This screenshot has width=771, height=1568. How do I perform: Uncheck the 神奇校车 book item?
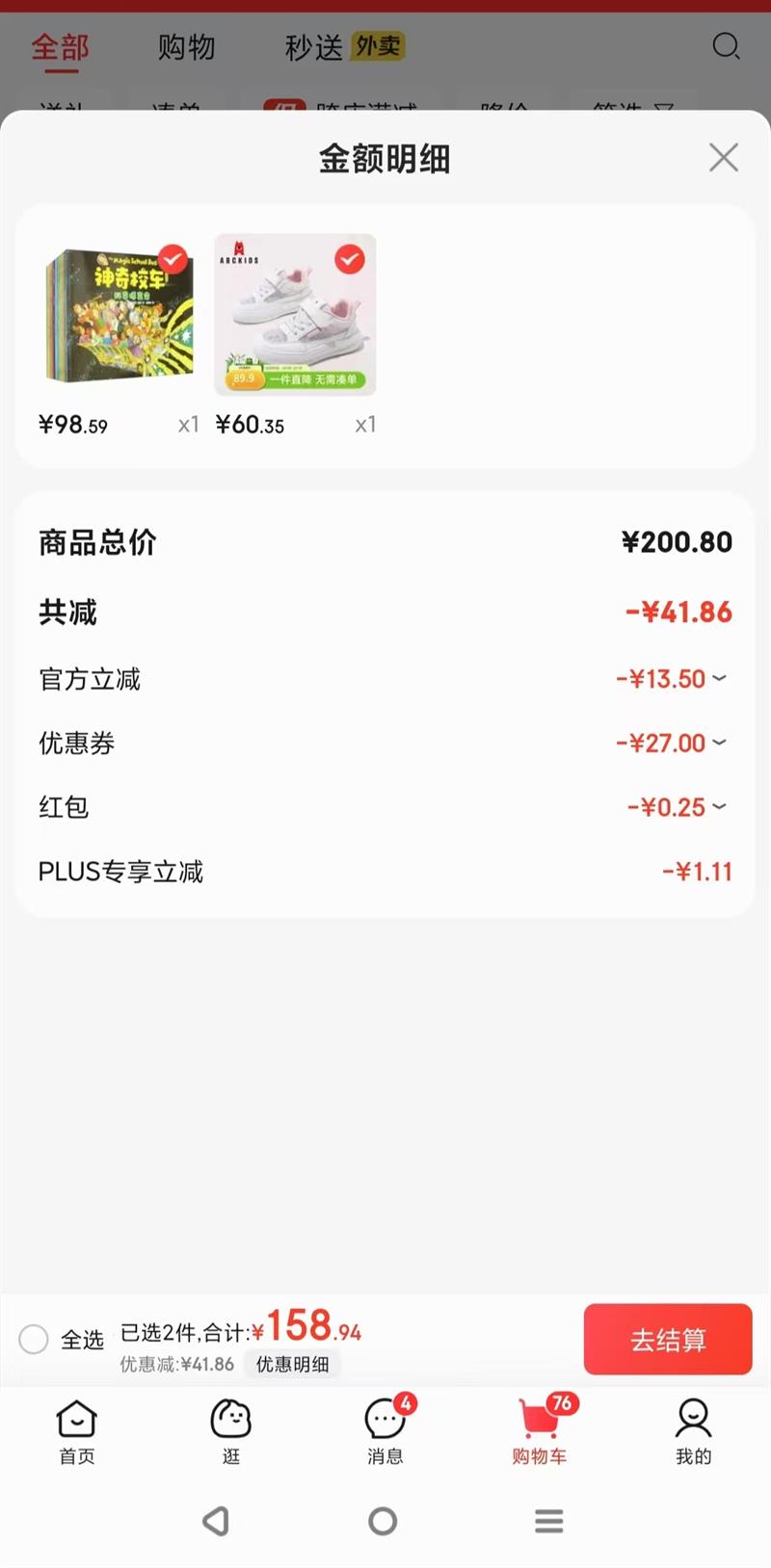pos(173,258)
